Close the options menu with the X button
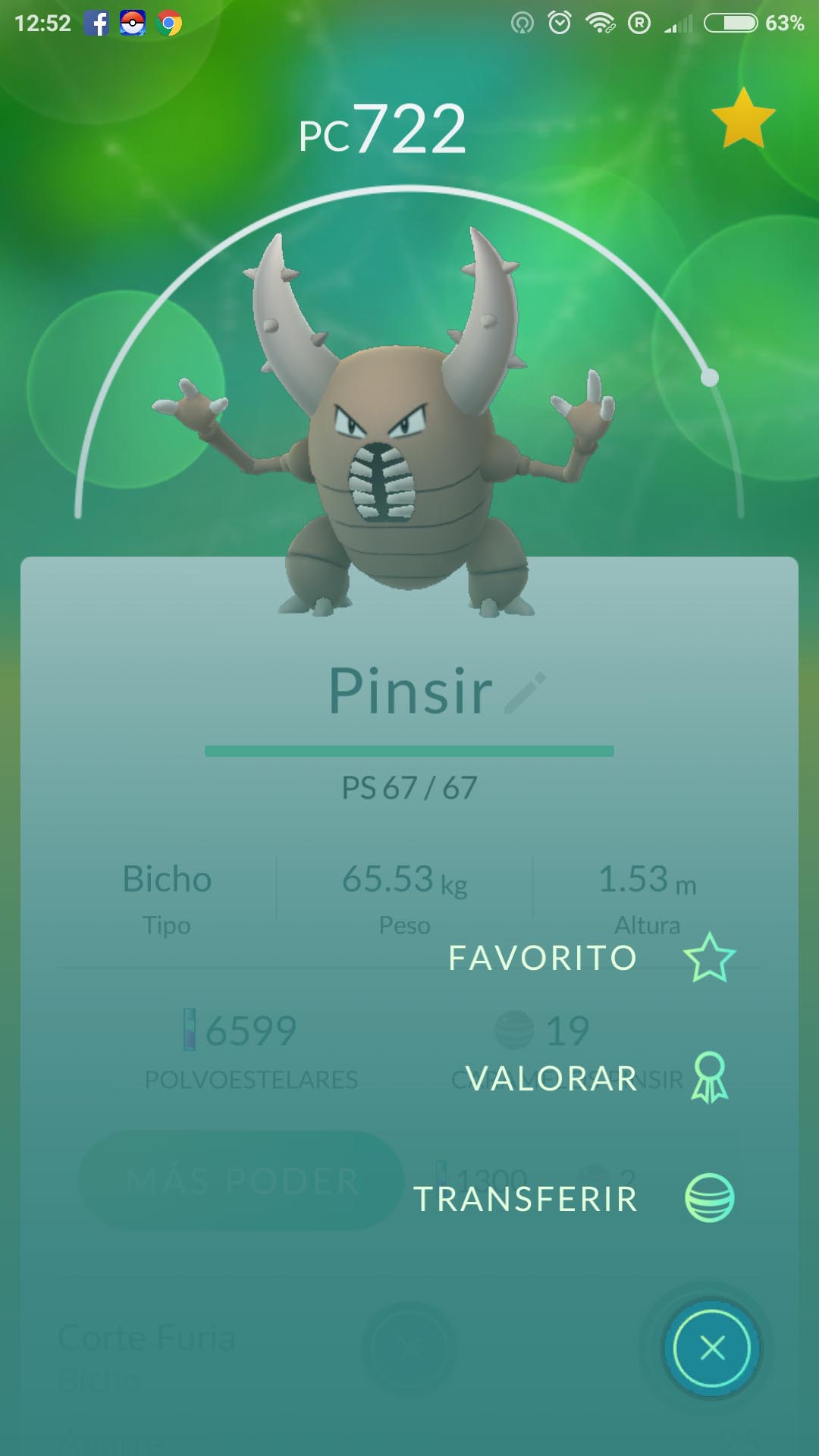Image resolution: width=819 pixels, height=1456 pixels. [711, 1348]
